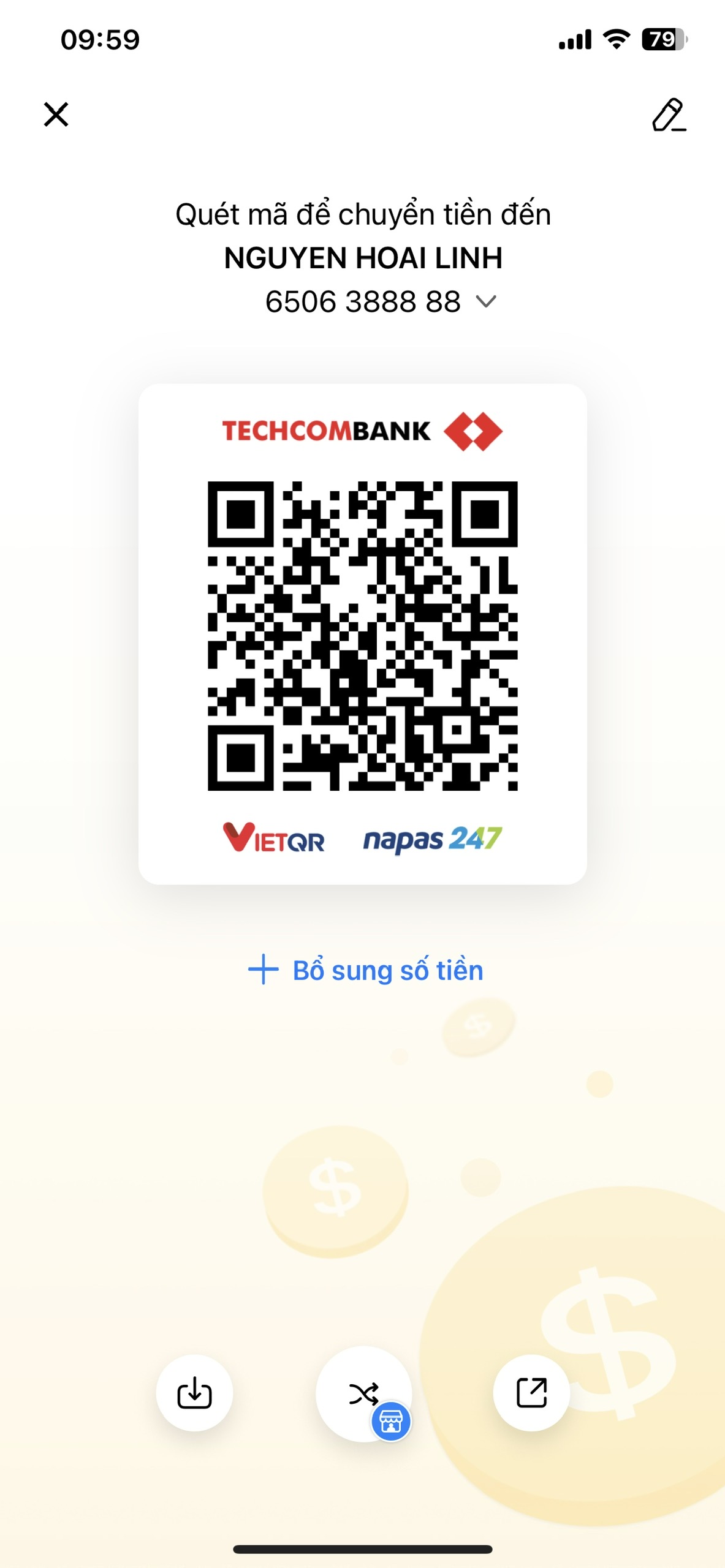Expand the account number 6506 3888 88 dropdown
725x1568 pixels.
[x=486, y=301]
